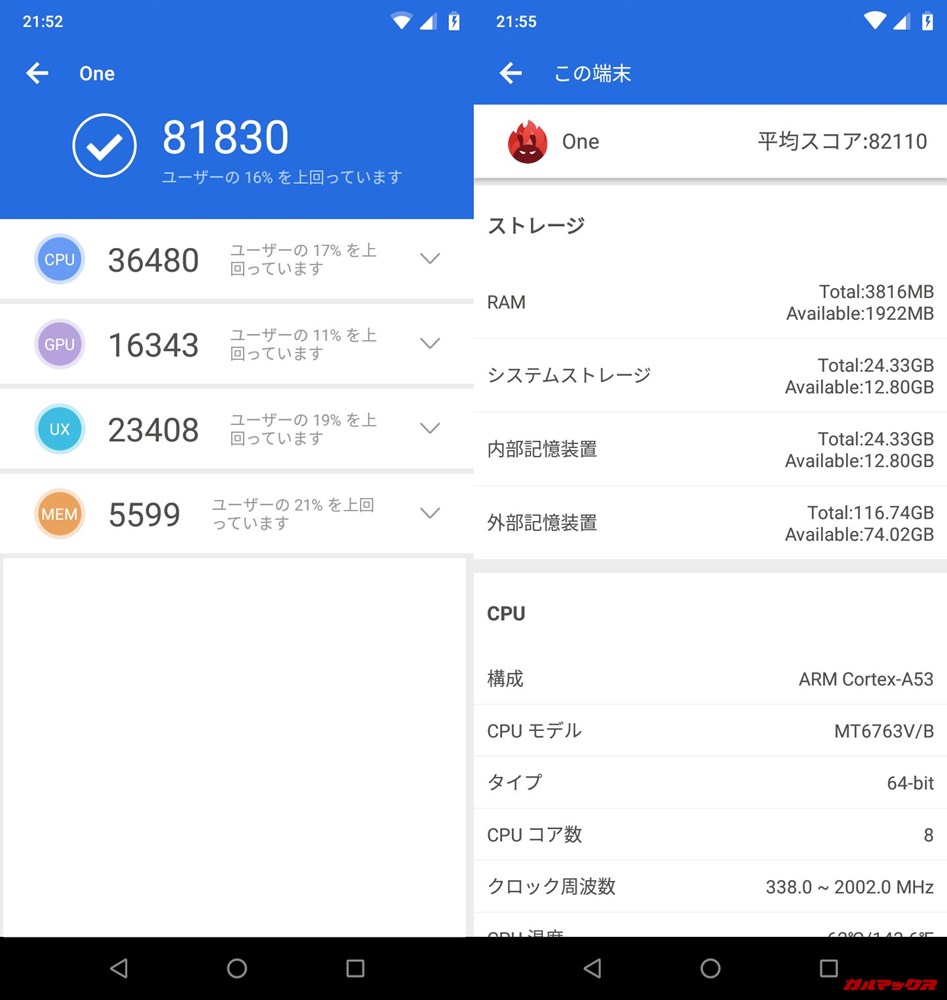Expand the CPU score details

click(430, 258)
